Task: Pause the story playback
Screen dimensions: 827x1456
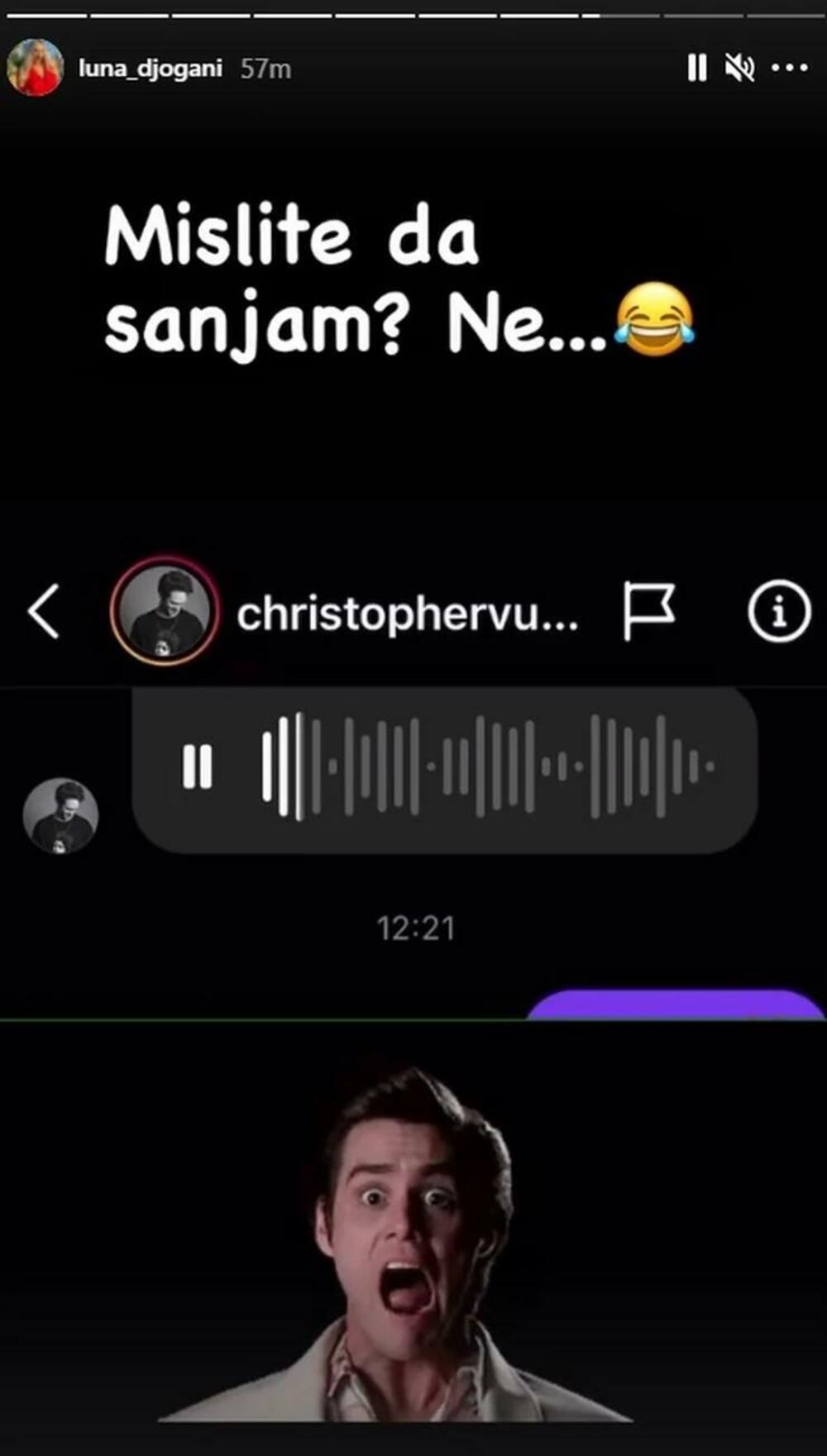Action: pyautogui.click(x=697, y=68)
